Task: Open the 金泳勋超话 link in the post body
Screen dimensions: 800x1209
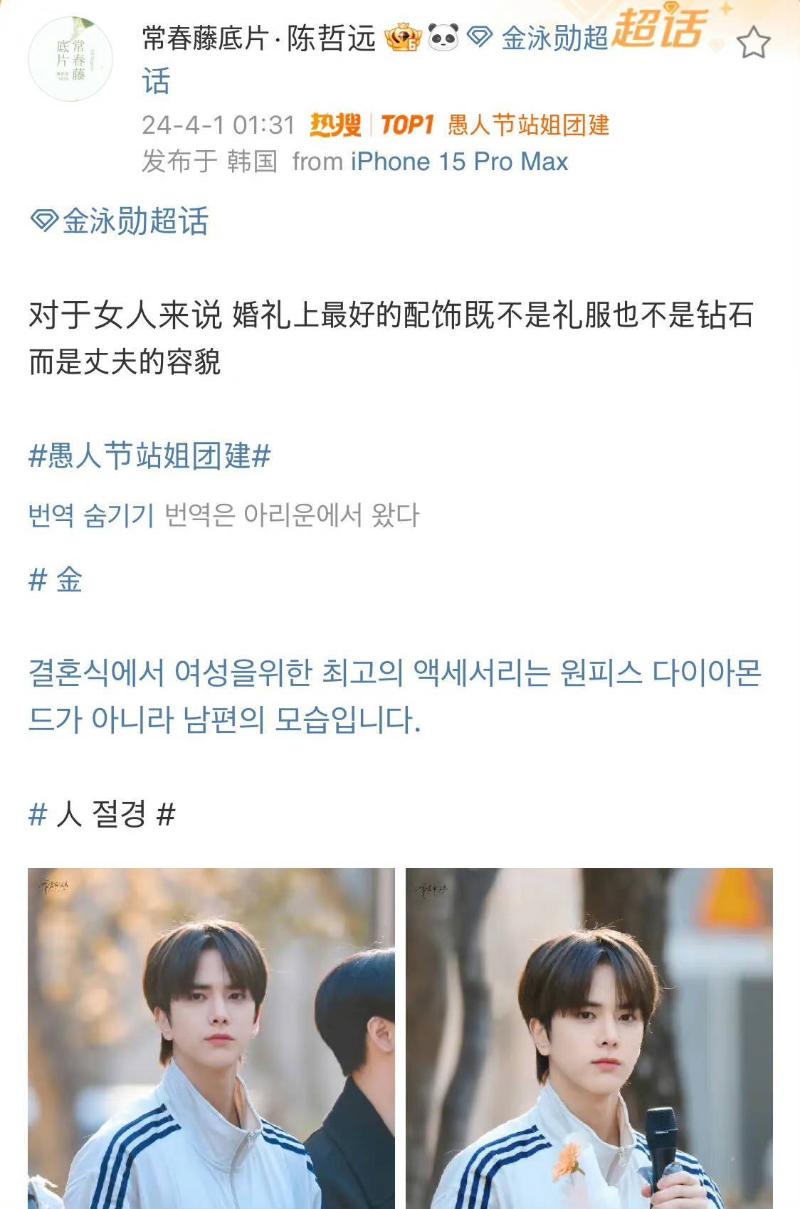Action: [x=120, y=220]
